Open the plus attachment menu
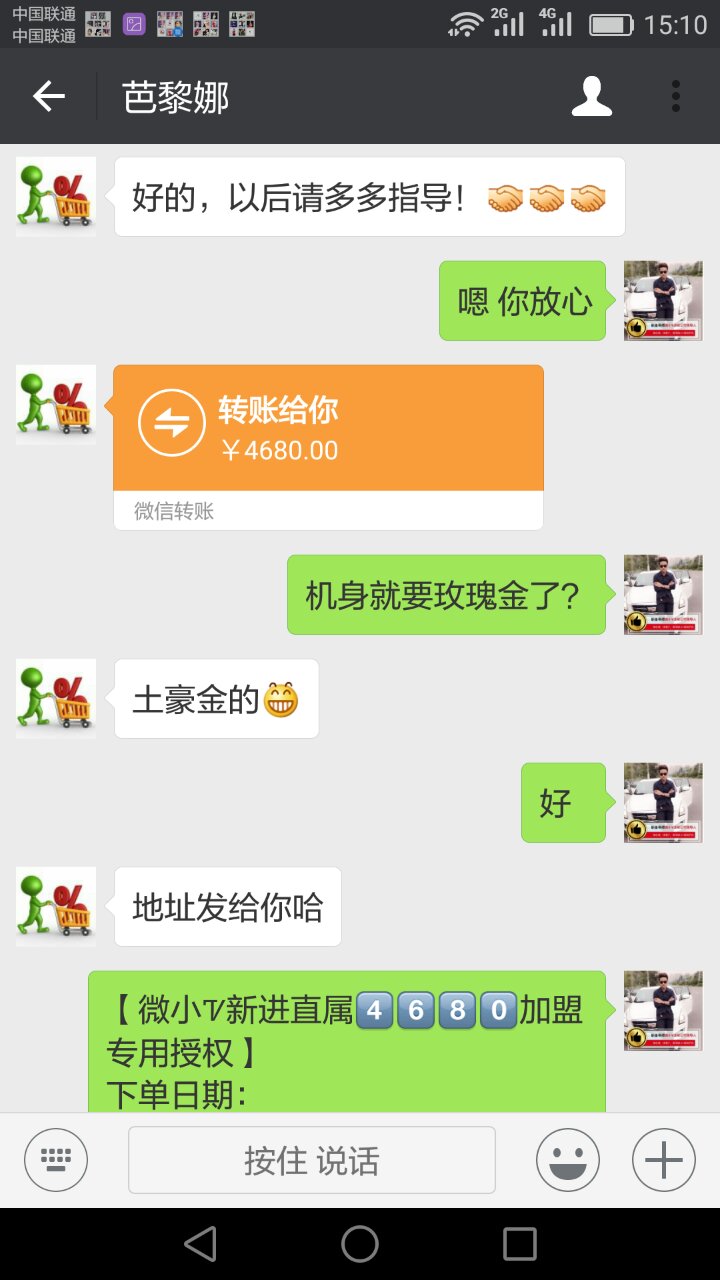The height and width of the screenshot is (1280, 720). click(663, 1161)
